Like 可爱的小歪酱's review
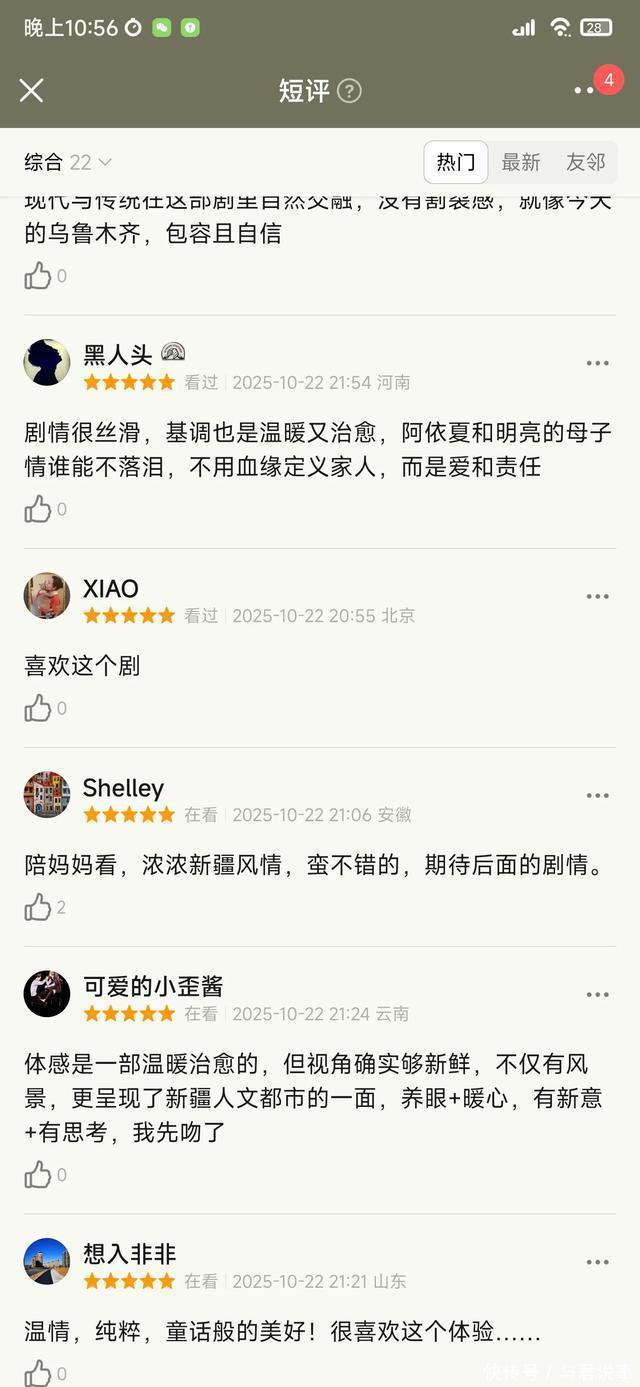 (x=38, y=1174)
